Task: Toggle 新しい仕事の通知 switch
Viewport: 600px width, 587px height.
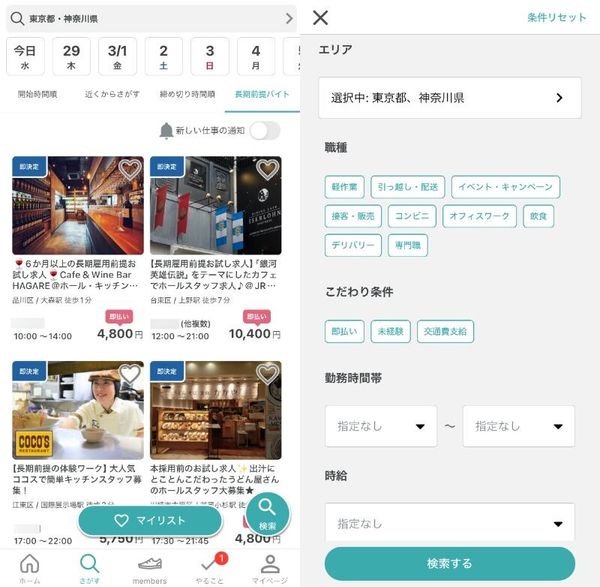Action: point(265,131)
